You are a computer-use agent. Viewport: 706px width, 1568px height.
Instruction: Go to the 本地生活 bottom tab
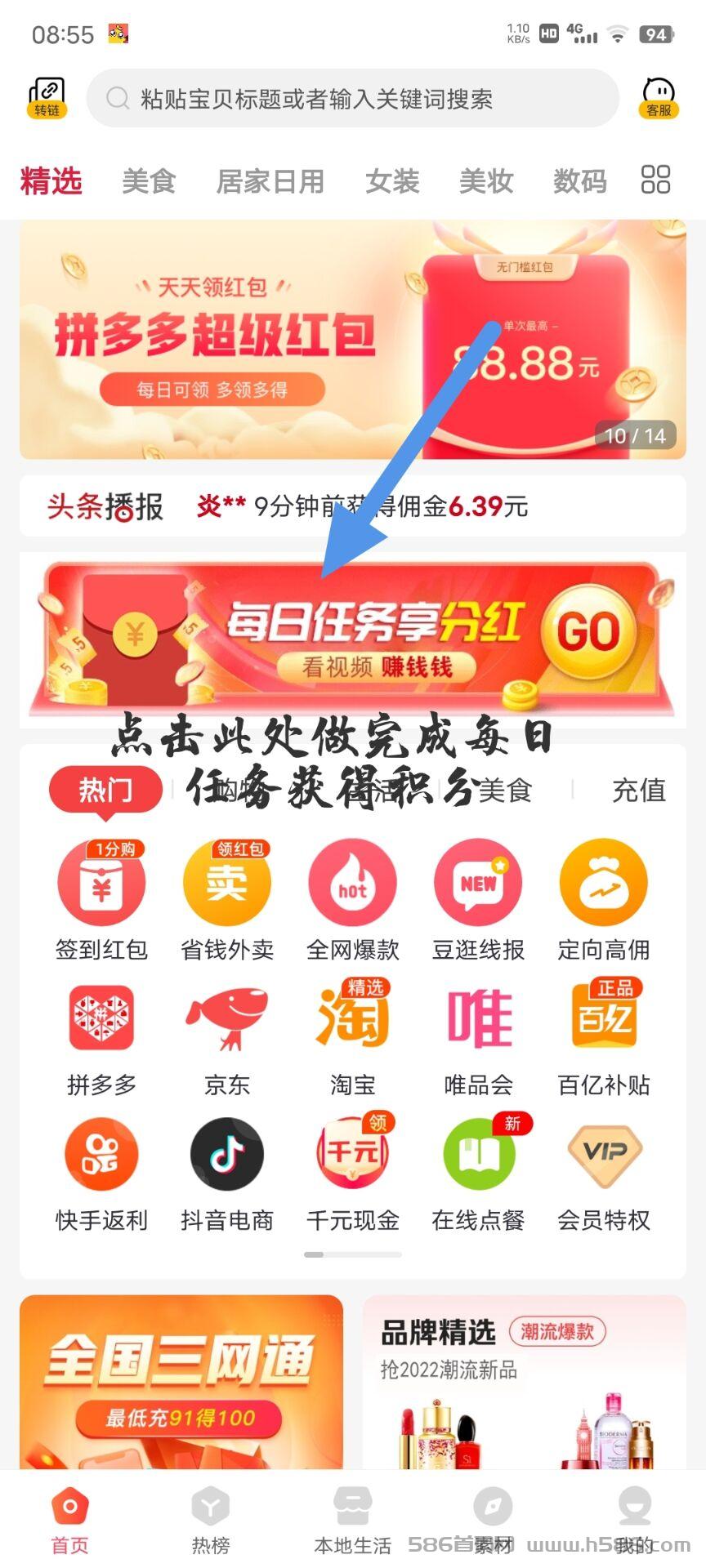coord(352,1521)
